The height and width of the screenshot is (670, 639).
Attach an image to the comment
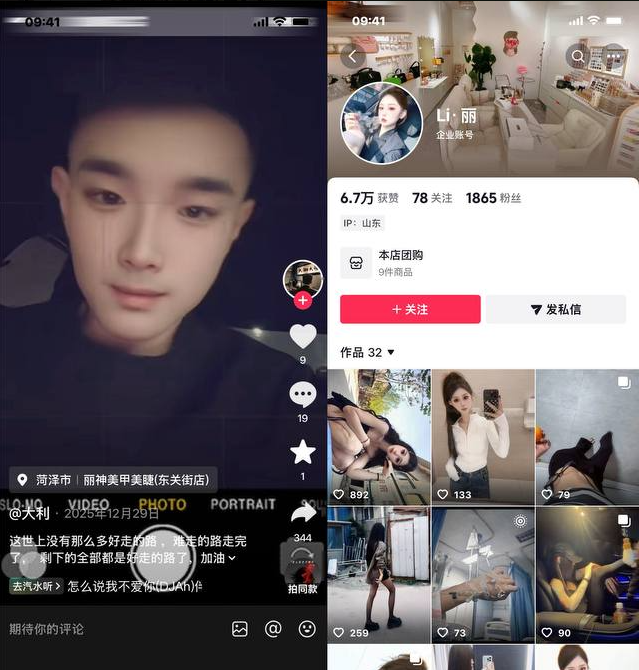click(240, 629)
